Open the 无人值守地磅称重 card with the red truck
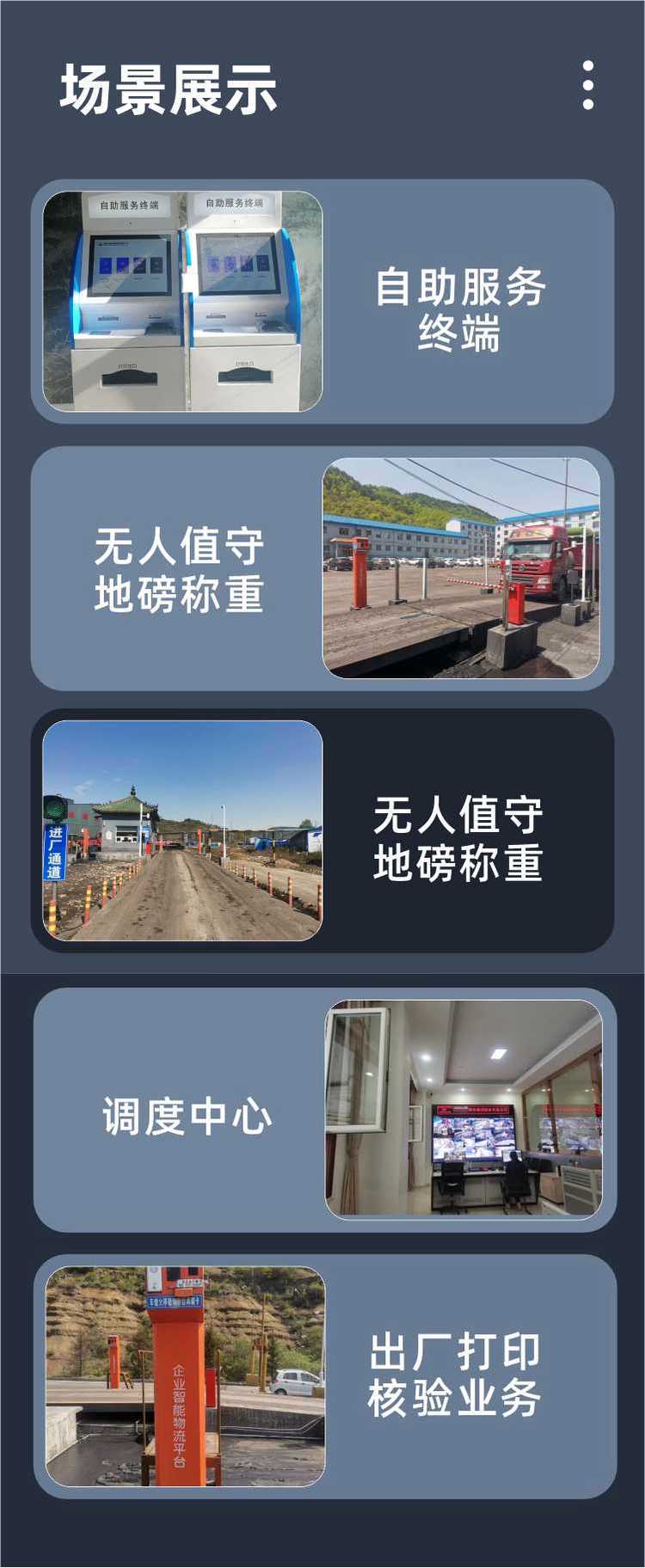 [322, 568]
